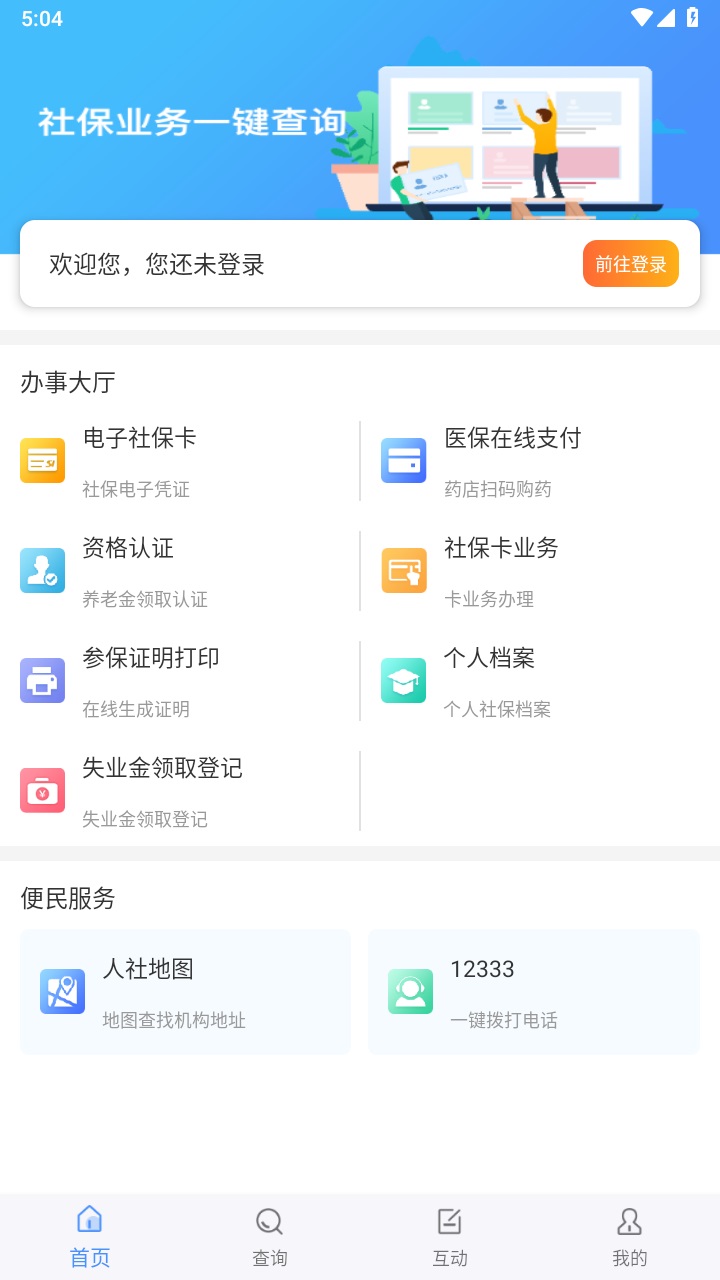This screenshot has width=720, height=1280.
Task: Open the 我的 profile icon
Action: pyautogui.click(x=629, y=1219)
